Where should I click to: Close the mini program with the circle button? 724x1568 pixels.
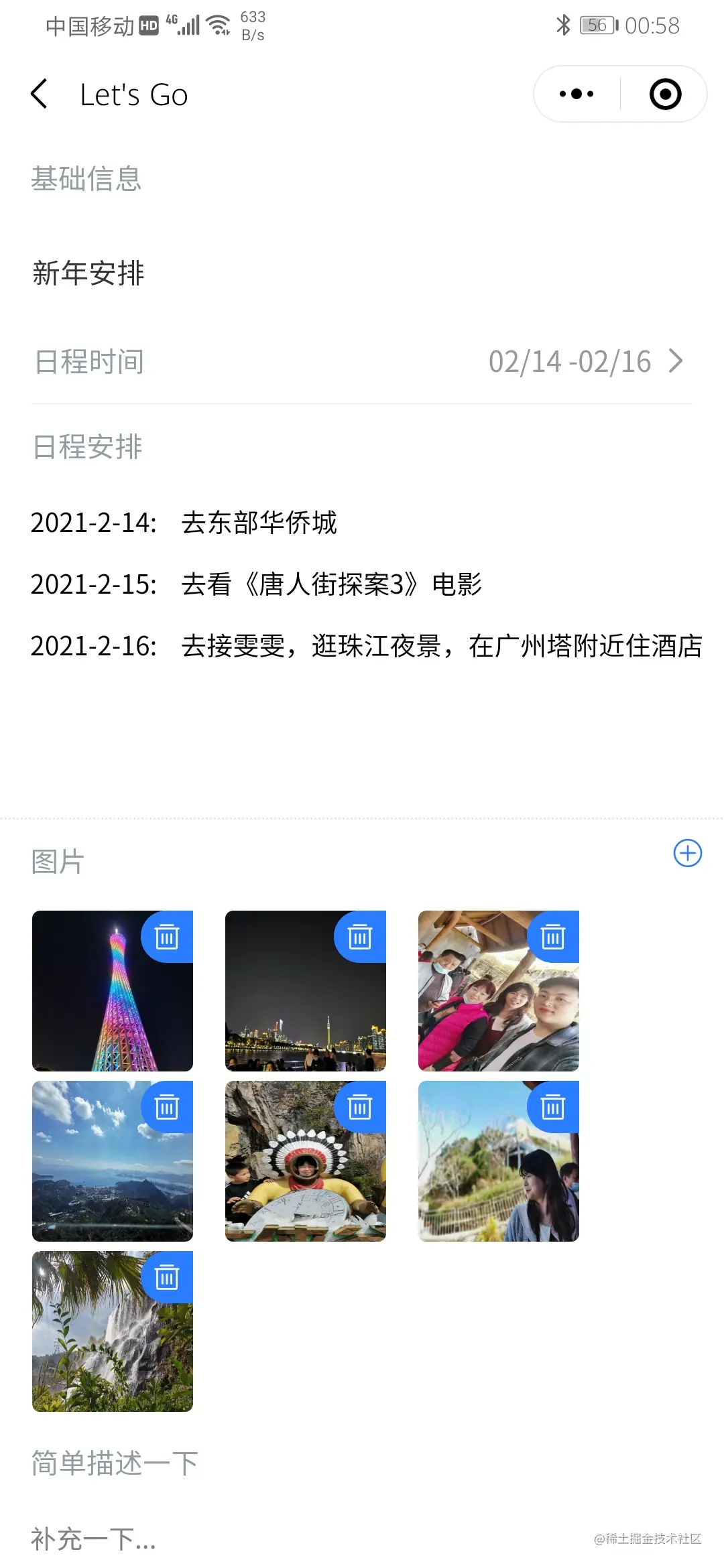pos(665,94)
